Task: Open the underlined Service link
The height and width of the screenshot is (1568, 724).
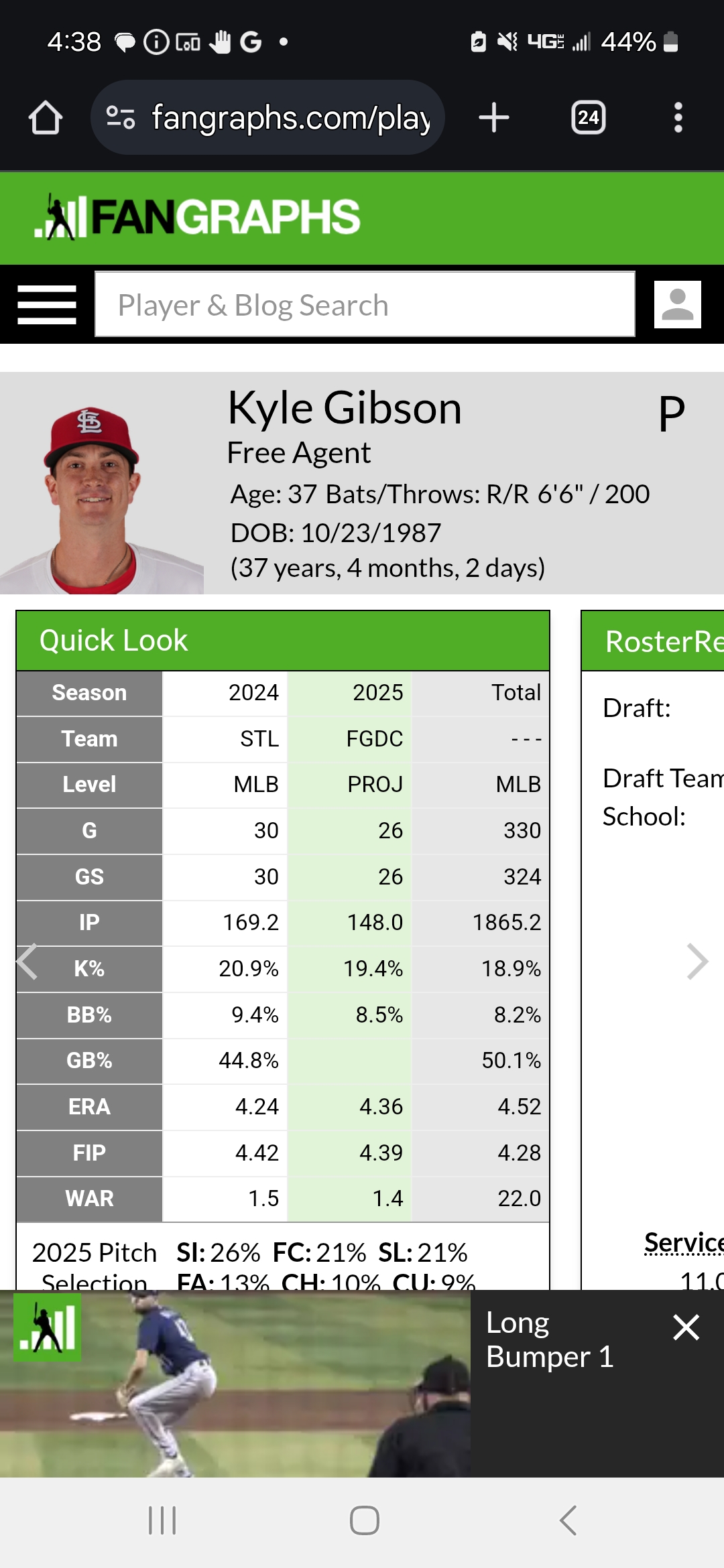Action: (684, 1242)
